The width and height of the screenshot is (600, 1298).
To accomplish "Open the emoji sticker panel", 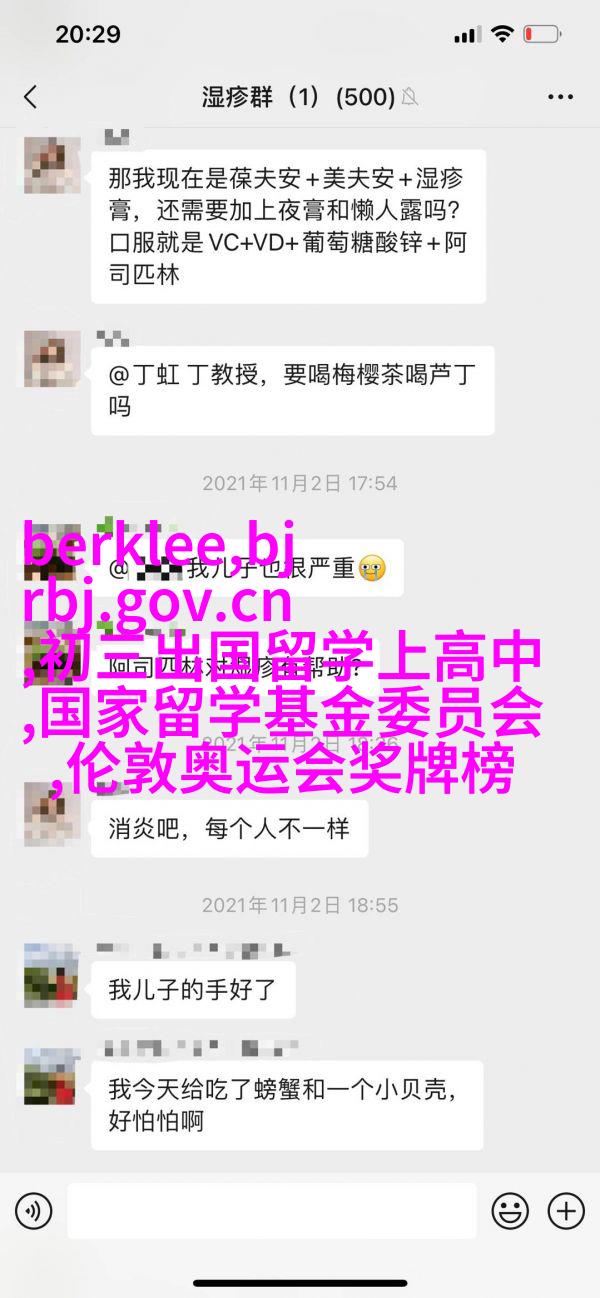I will [x=510, y=1212].
